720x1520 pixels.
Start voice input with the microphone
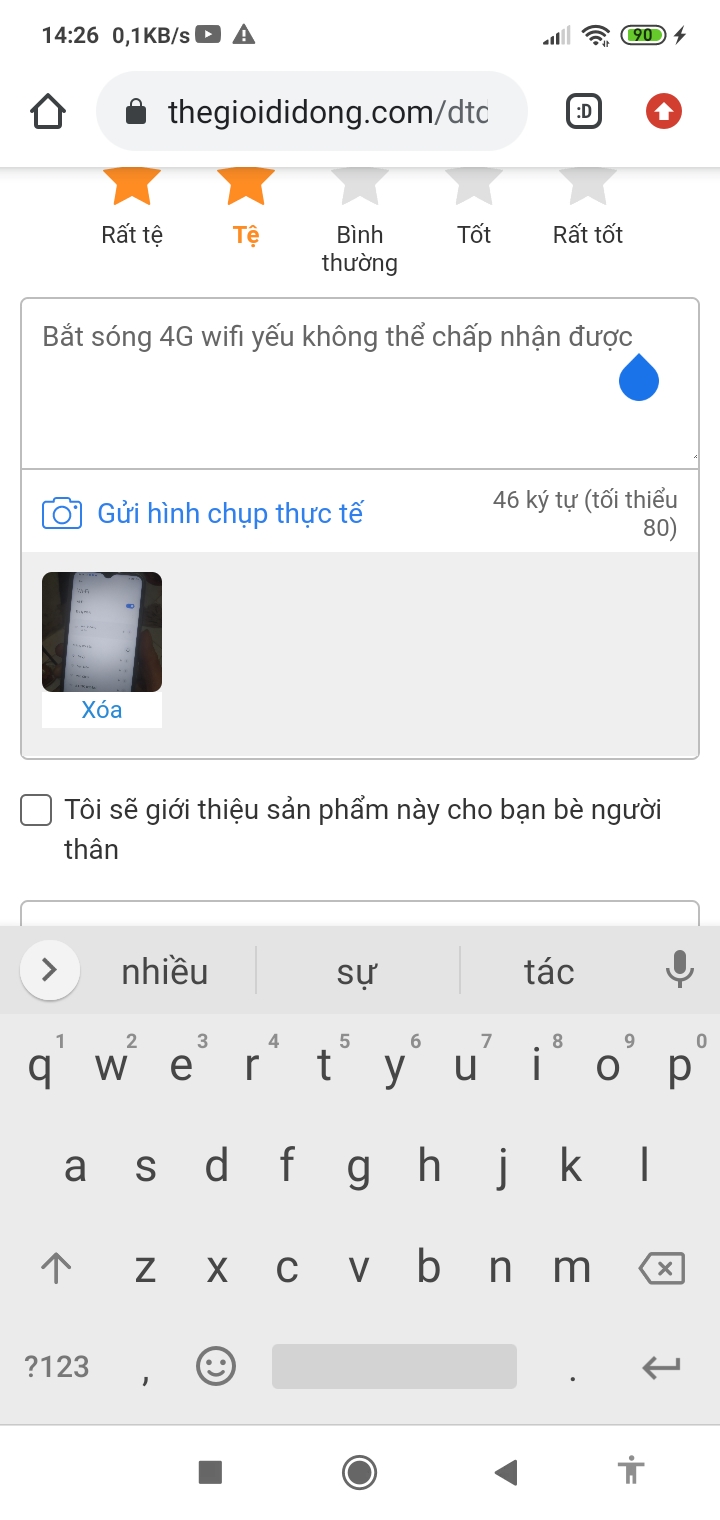(679, 970)
